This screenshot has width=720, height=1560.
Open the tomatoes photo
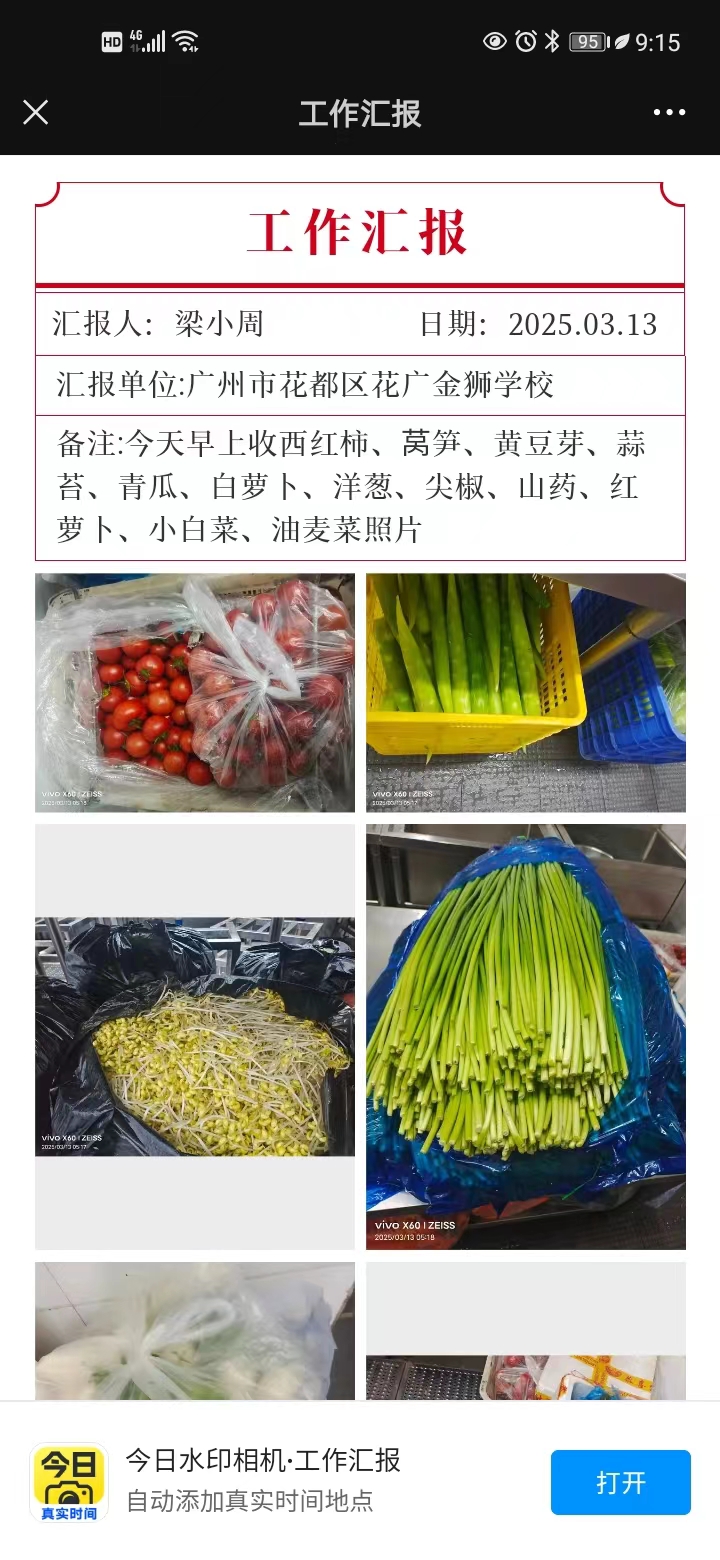coord(195,692)
